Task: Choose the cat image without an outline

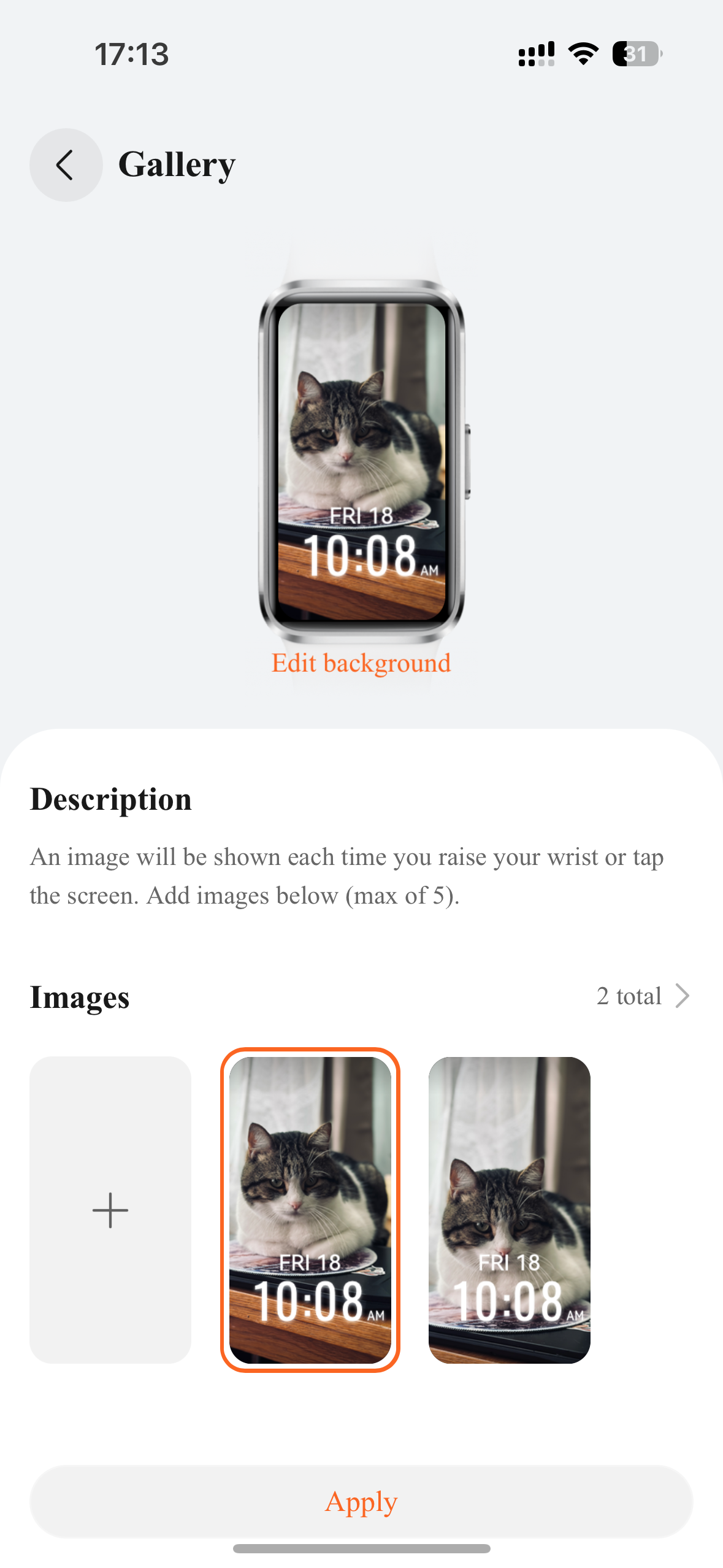Action: tap(510, 1210)
